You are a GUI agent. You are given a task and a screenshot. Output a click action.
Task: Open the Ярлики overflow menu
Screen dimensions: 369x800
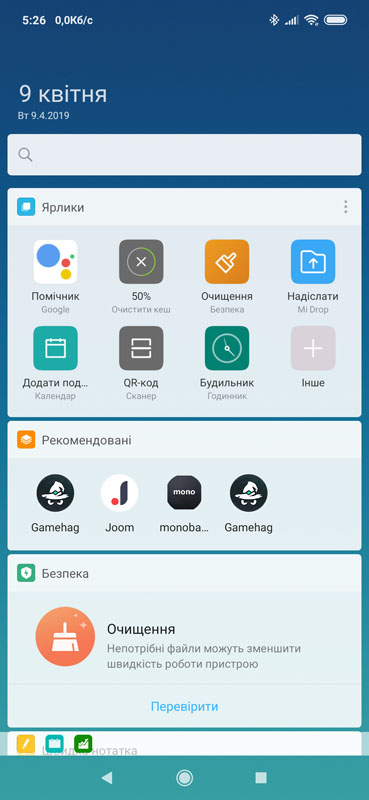pos(346,207)
